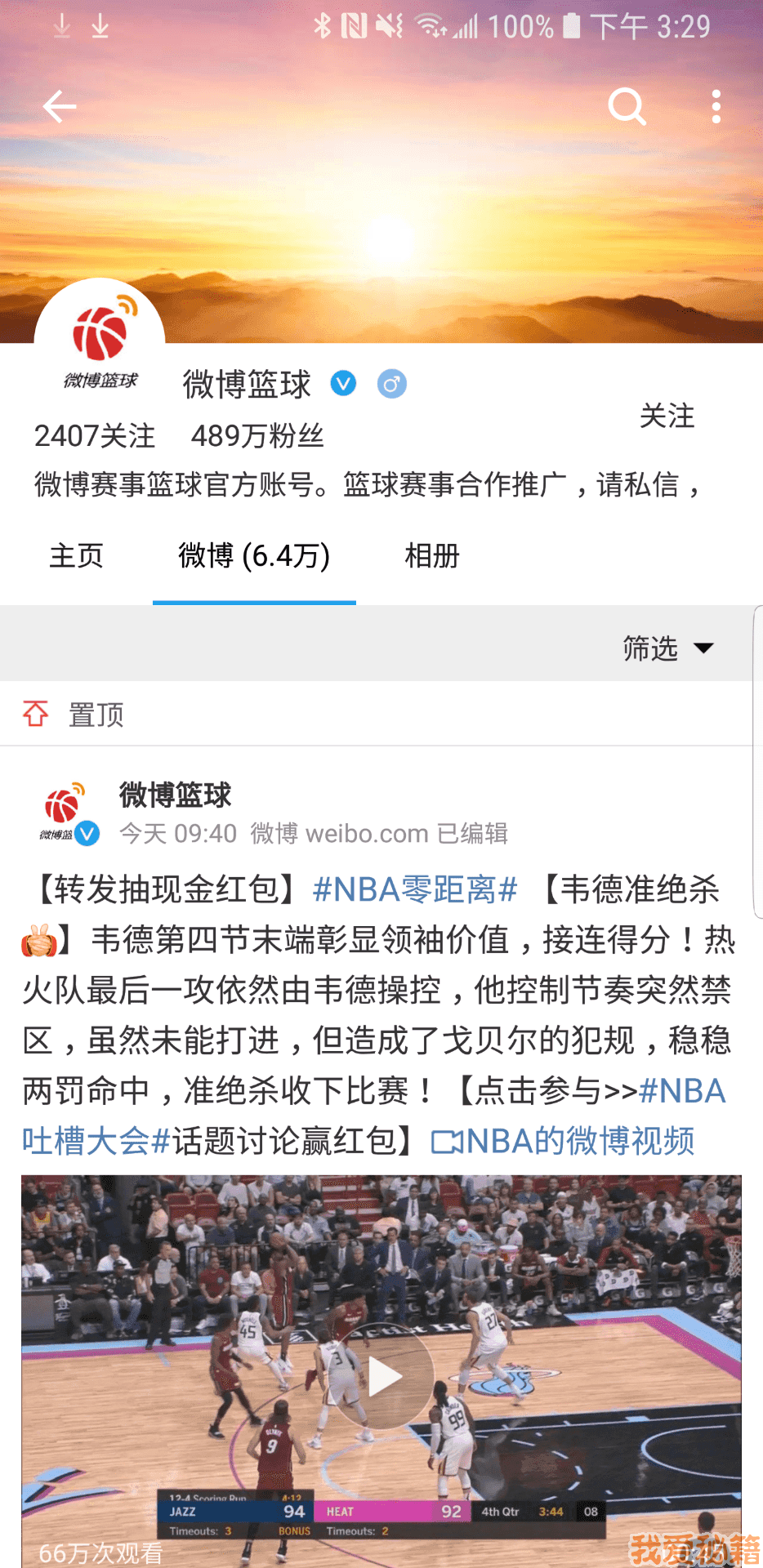
Task: Open the three-dot overflow menu
Action: tap(716, 107)
